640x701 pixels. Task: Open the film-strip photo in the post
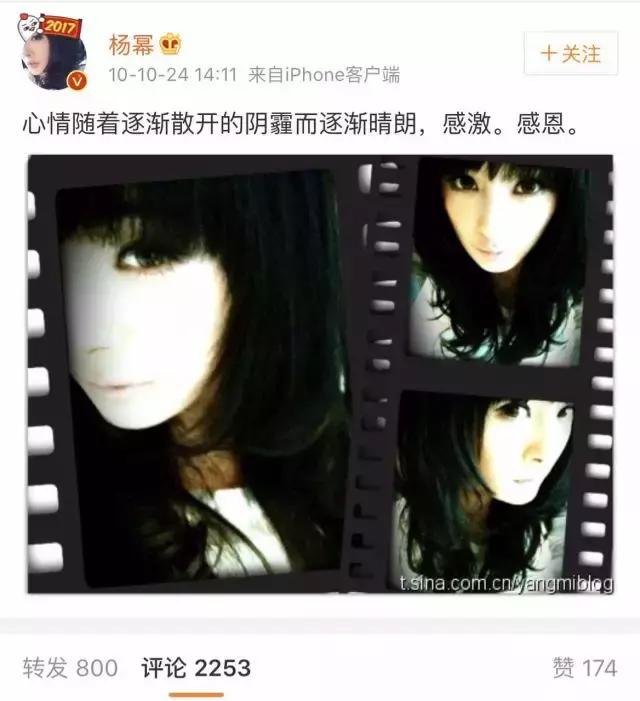[x=320, y=375]
